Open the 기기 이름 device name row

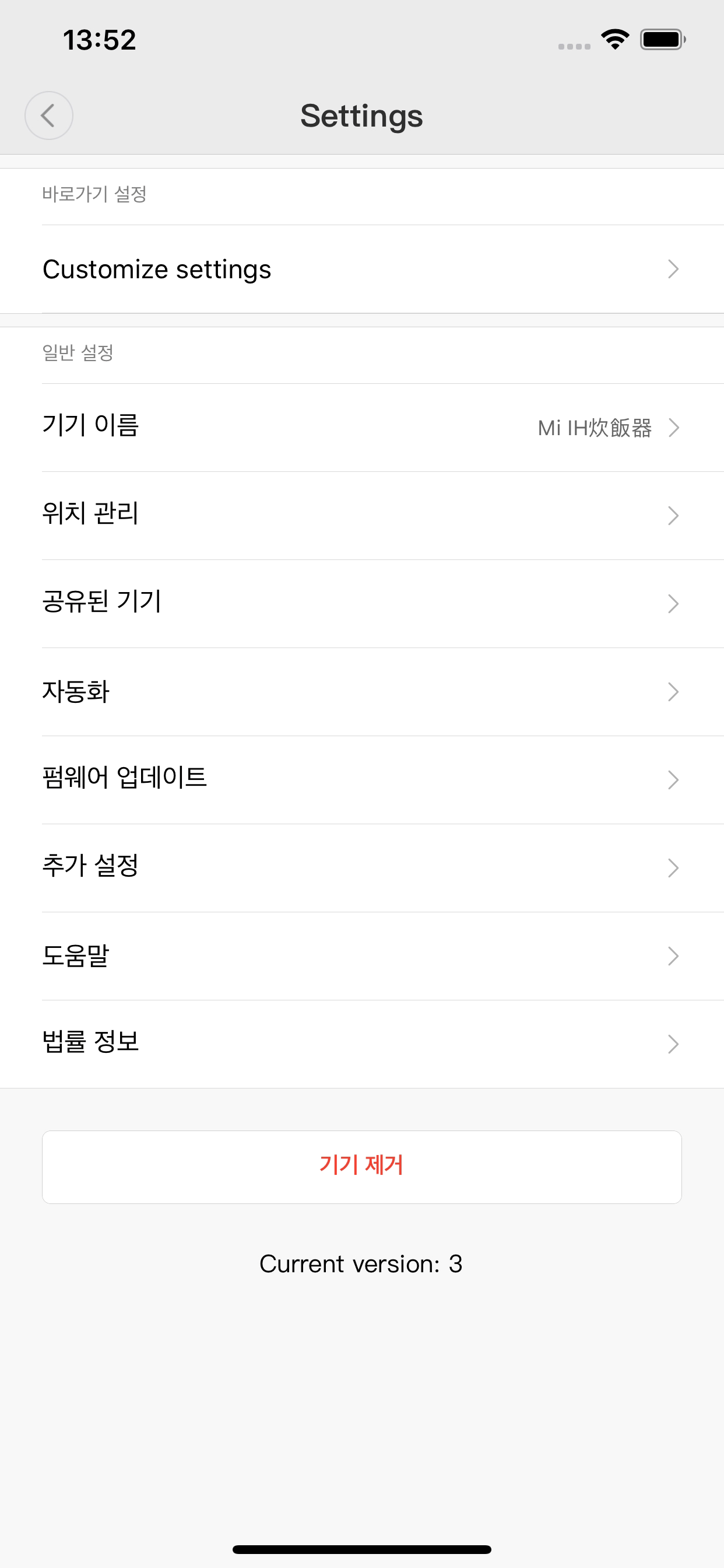(361, 428)
